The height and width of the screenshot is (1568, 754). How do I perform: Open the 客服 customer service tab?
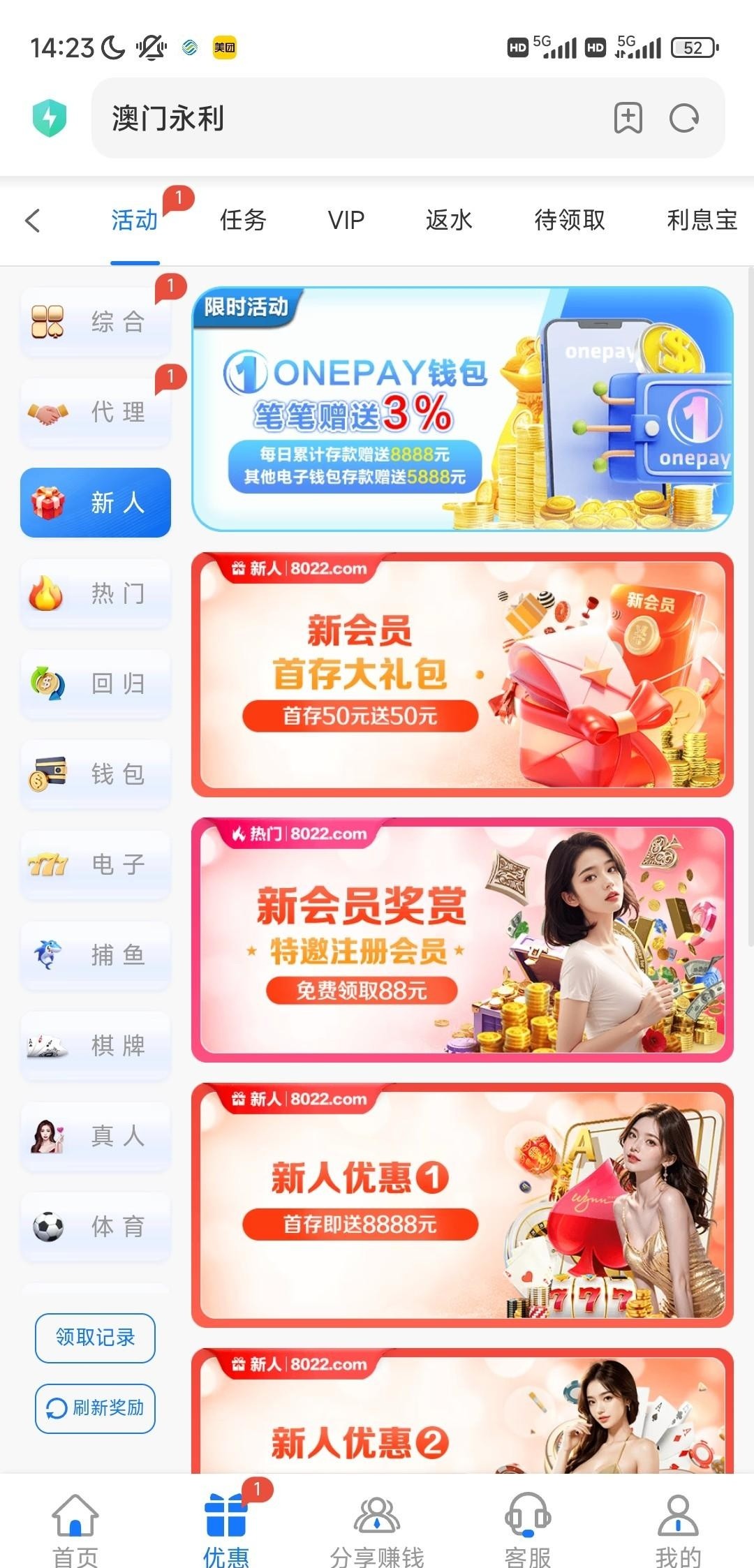tap(528, 1529)
